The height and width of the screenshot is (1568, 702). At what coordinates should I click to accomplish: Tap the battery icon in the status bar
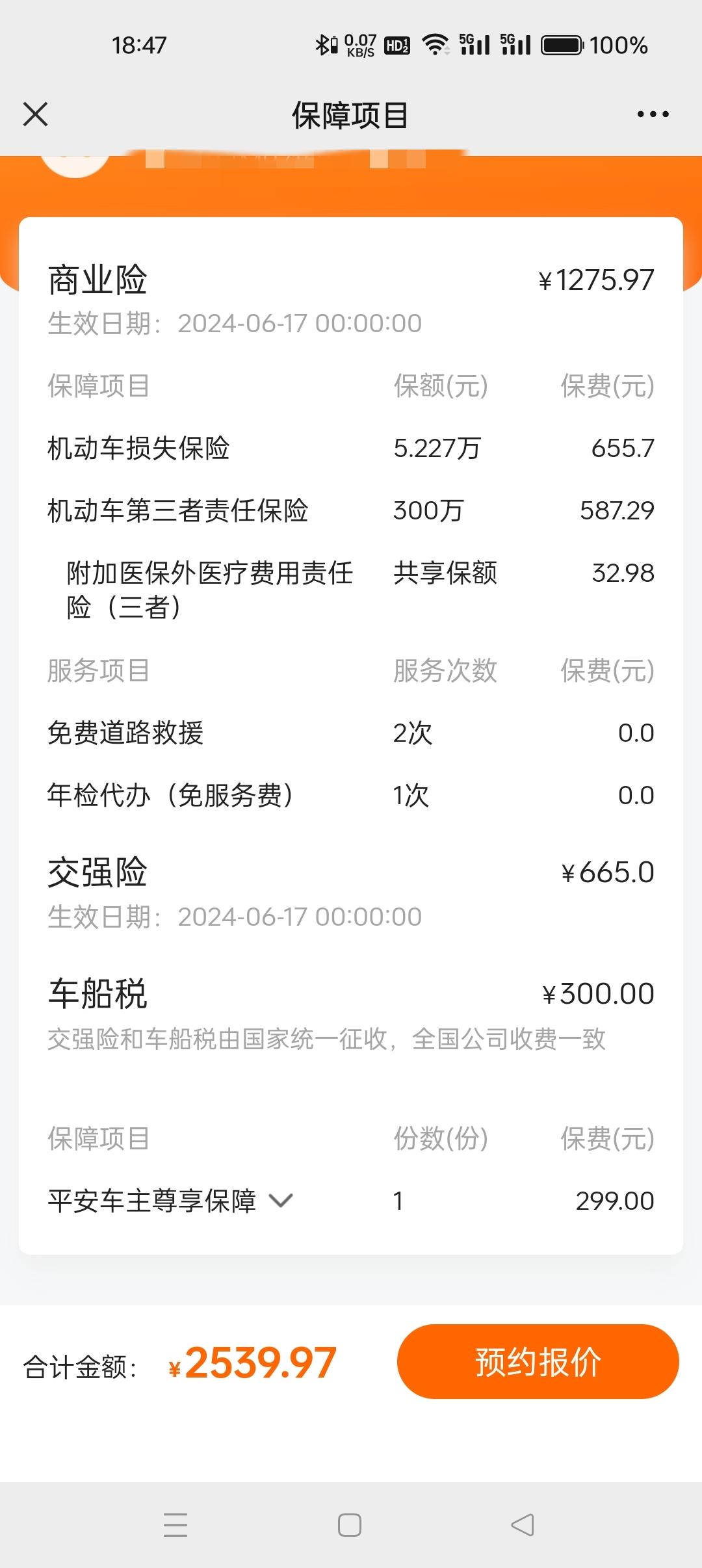tap(563, 44)
